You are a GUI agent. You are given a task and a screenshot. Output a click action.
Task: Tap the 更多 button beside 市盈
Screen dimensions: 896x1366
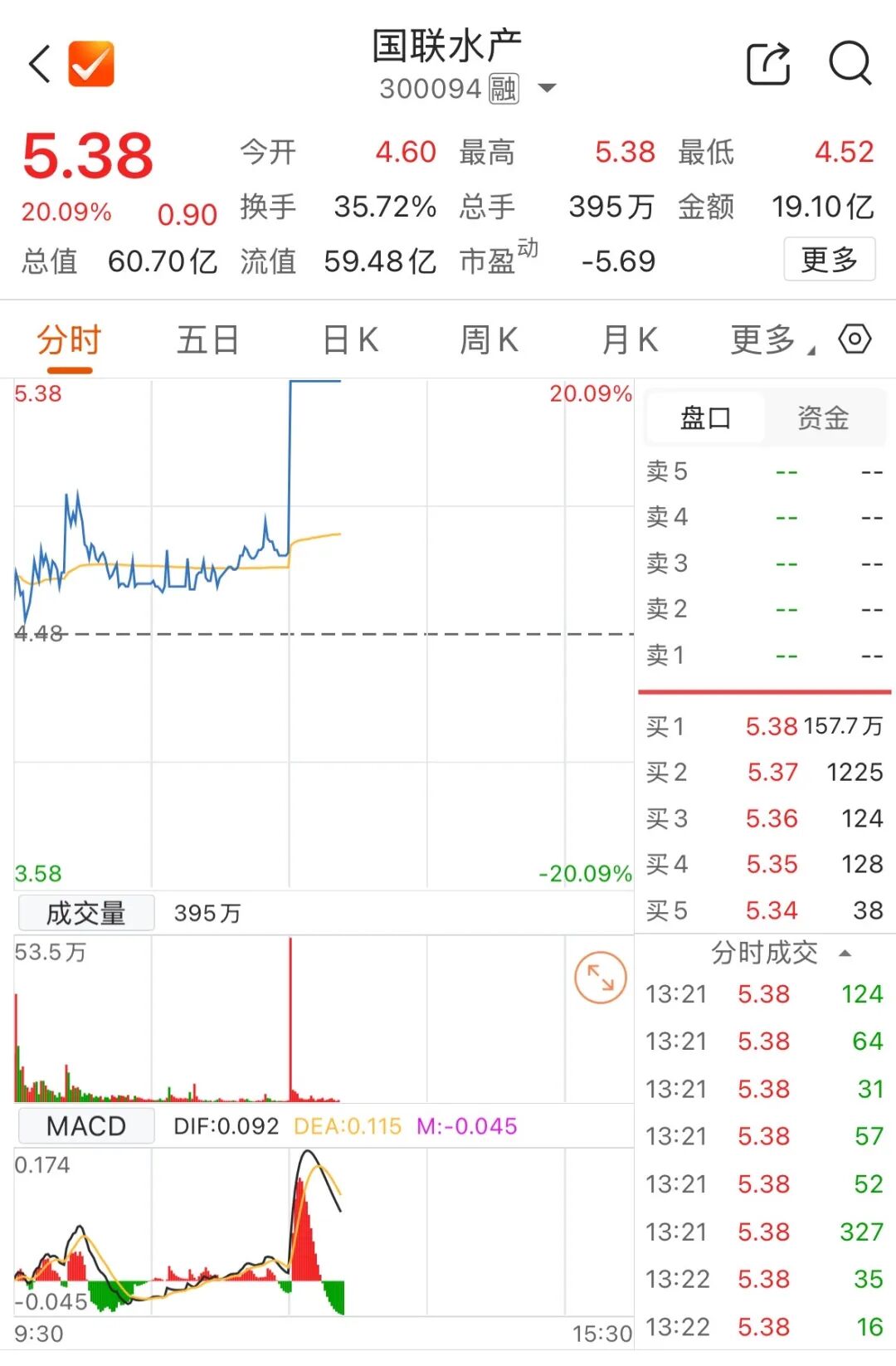coord(829,260)
